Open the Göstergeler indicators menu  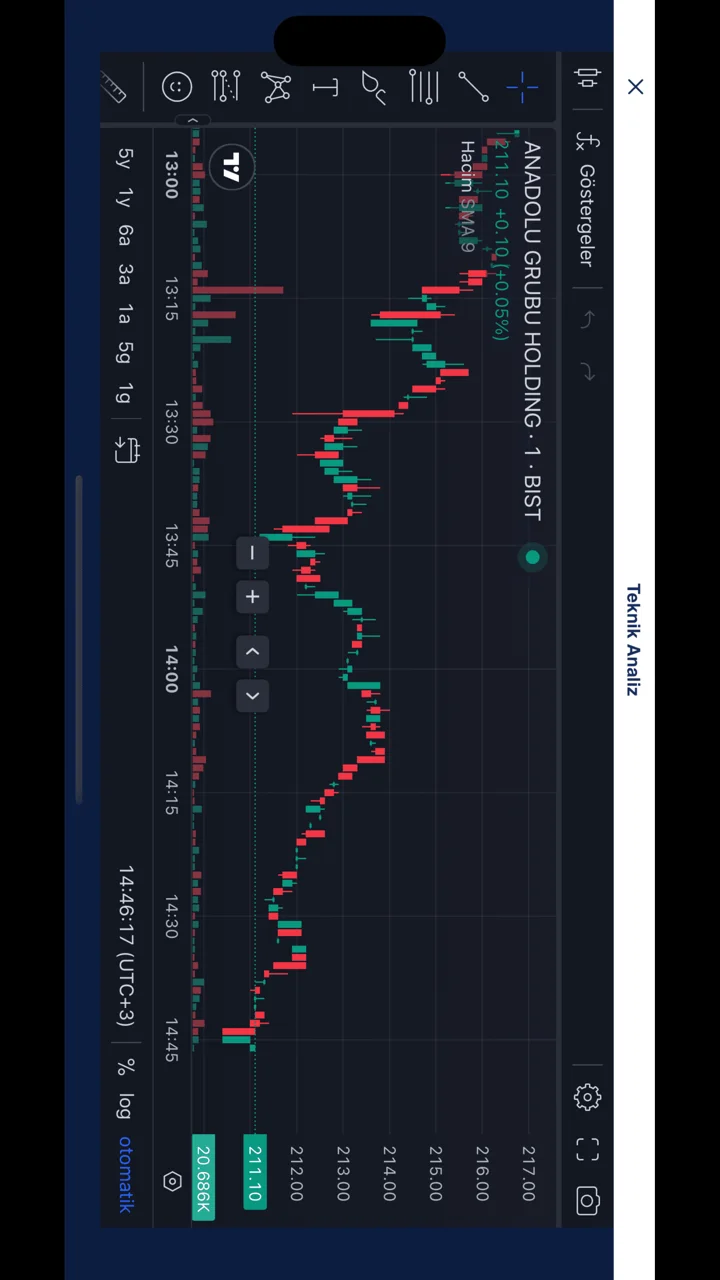point(587,199)
